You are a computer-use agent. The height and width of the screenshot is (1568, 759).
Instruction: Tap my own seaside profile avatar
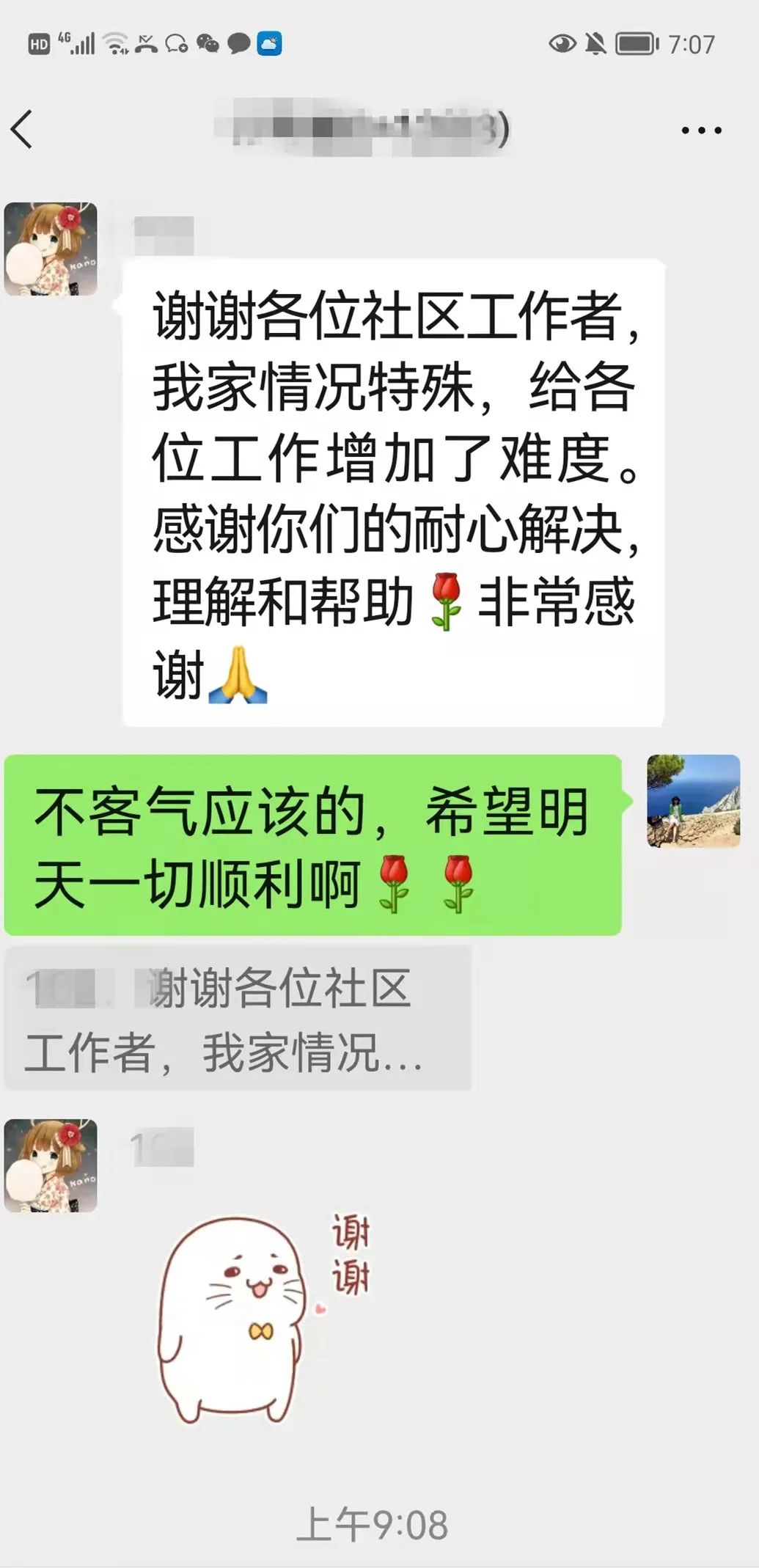coord(693,801)
